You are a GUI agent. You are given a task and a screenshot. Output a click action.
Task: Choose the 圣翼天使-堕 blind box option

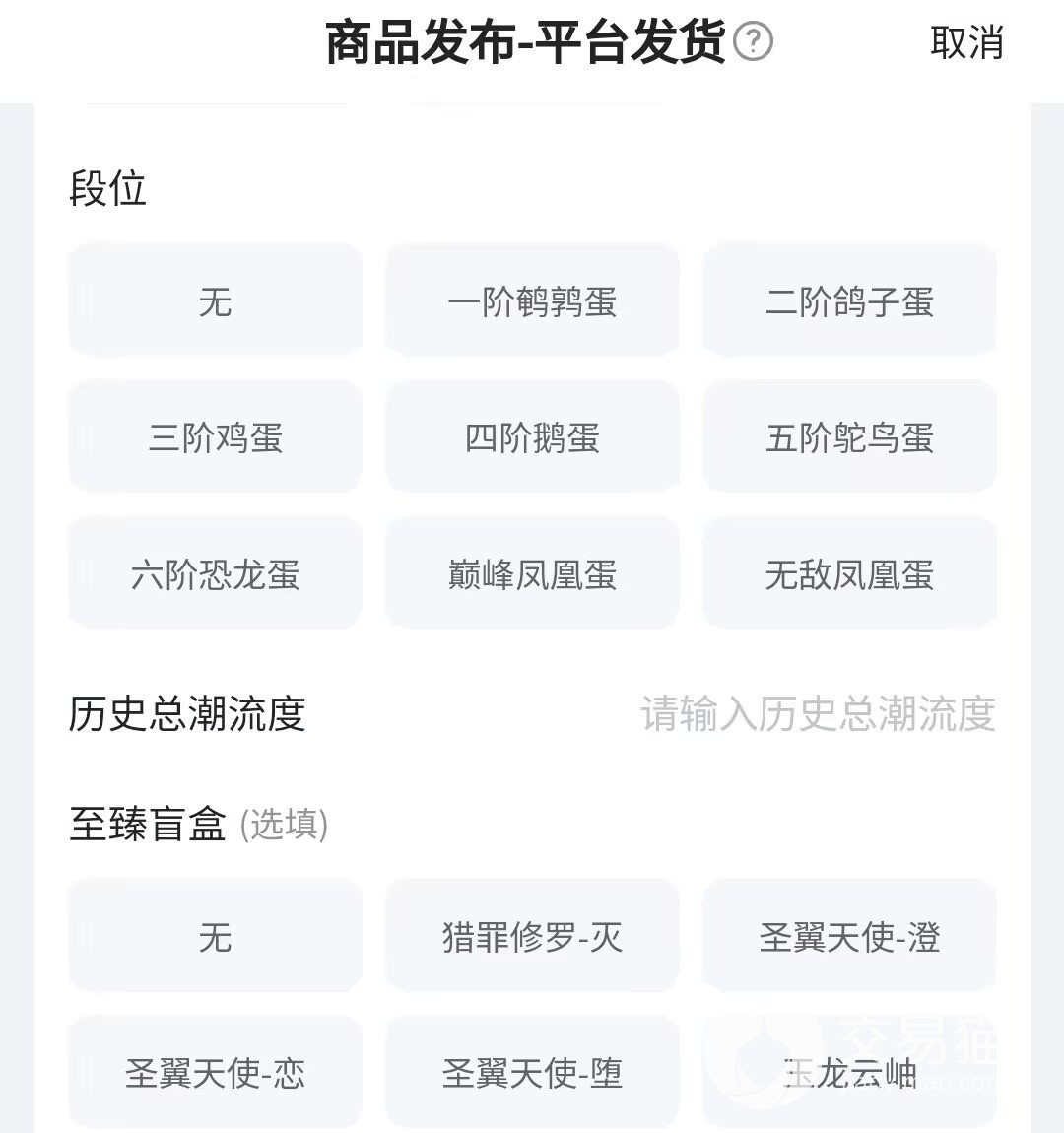tap(532, 1072)
